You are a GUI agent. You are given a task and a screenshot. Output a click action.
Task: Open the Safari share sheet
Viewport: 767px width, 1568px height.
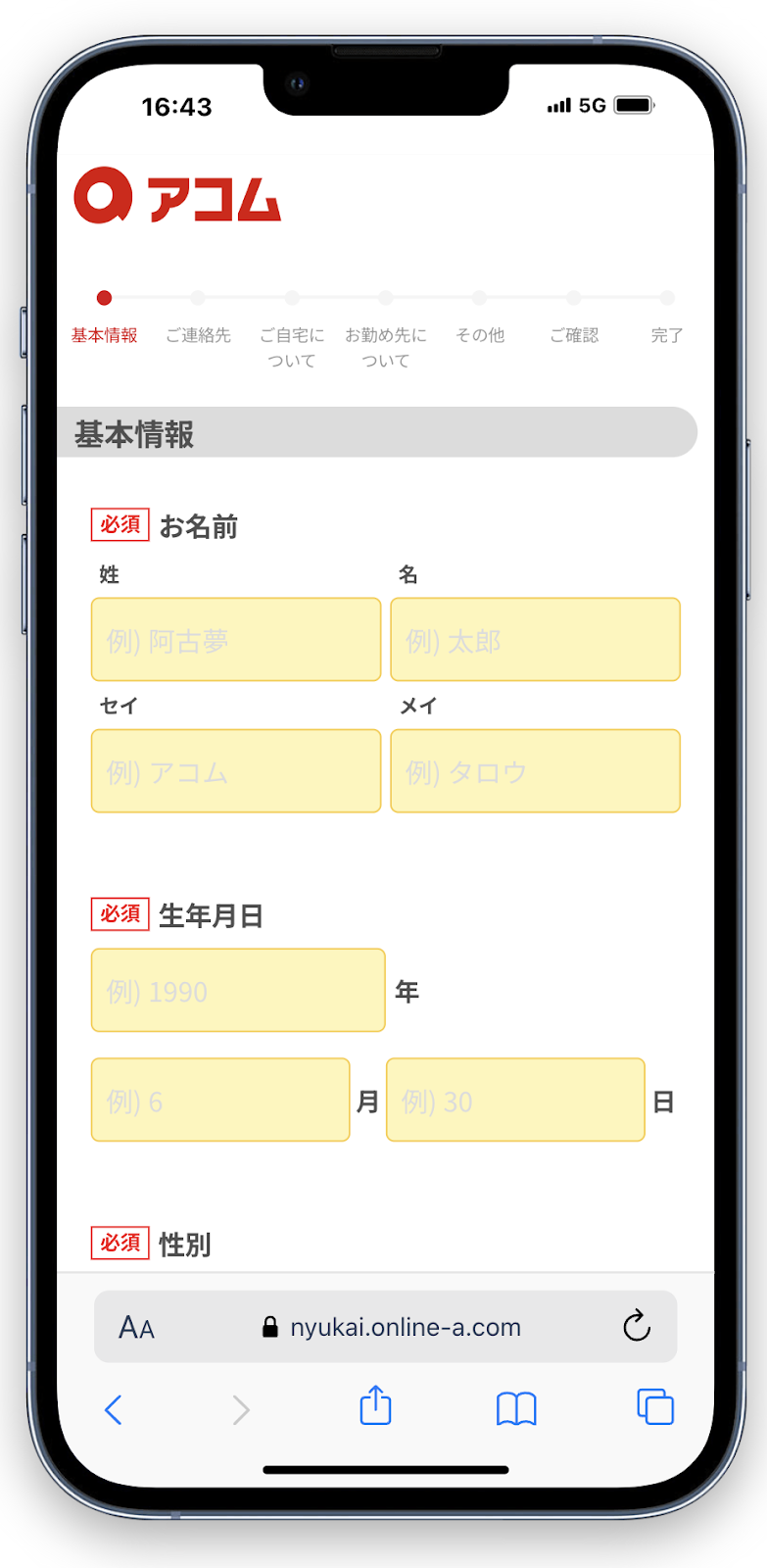tap(375, 1405)
